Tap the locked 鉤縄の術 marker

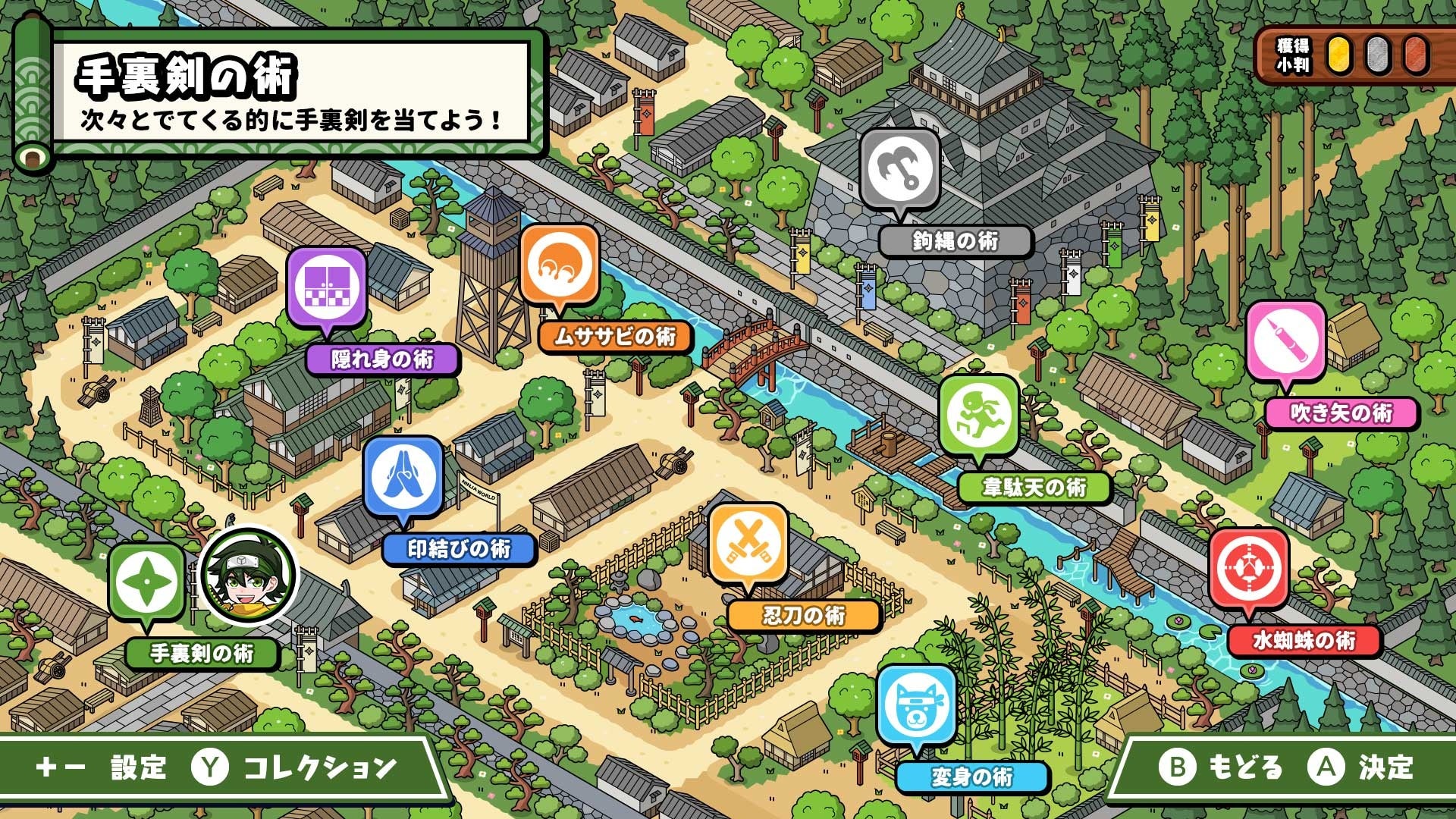pos(900,168)
